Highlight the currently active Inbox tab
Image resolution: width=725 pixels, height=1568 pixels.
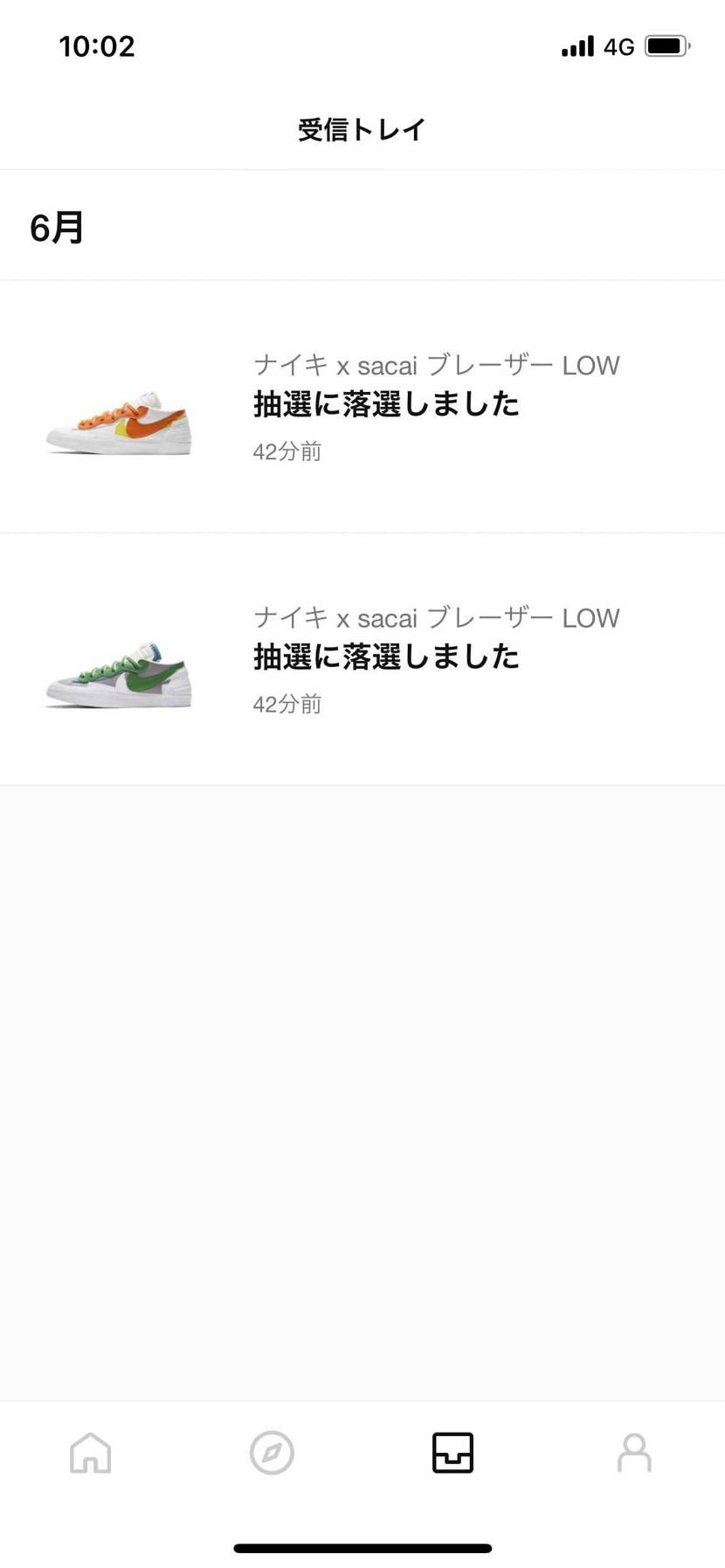click(x=452, y=1453)
